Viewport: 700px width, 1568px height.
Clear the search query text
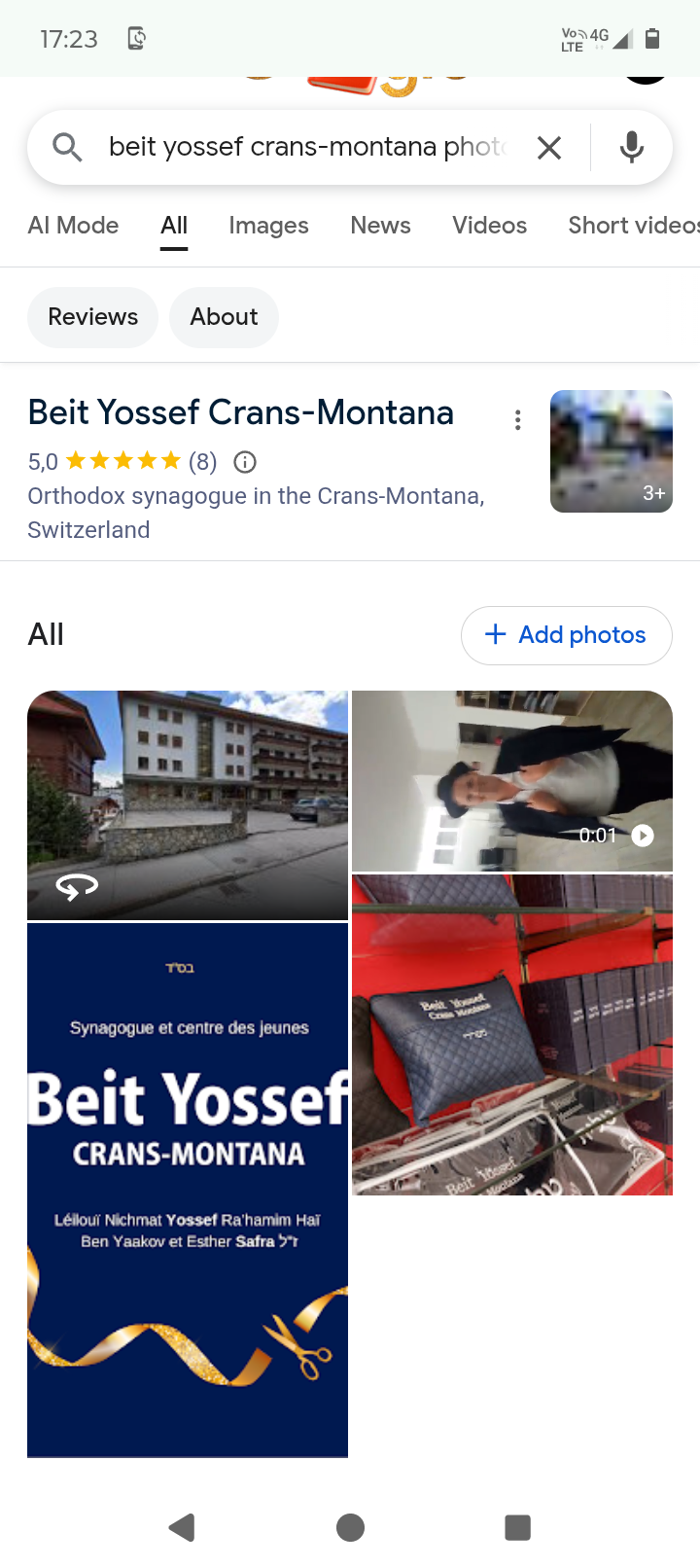pyautogui.click(x=549, y=148)
